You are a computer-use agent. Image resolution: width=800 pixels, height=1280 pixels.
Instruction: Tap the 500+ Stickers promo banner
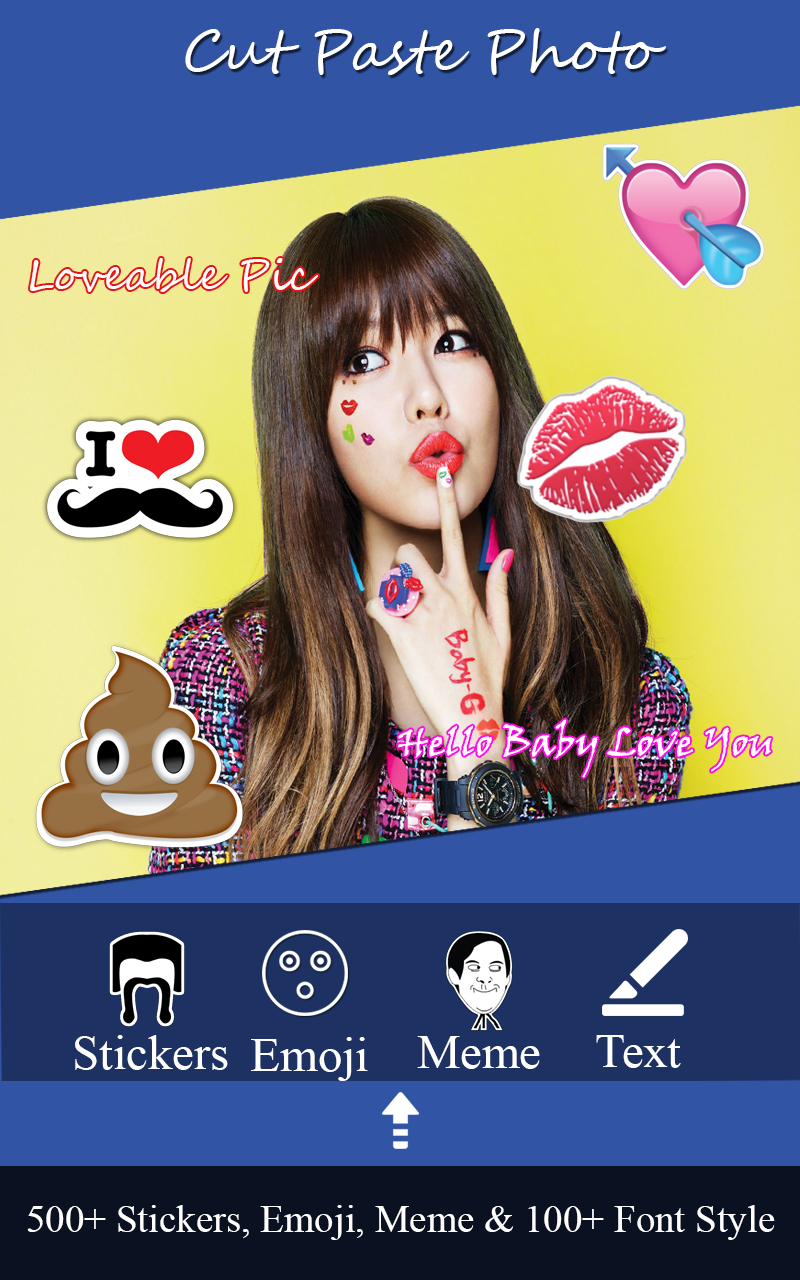[400, 1220]
